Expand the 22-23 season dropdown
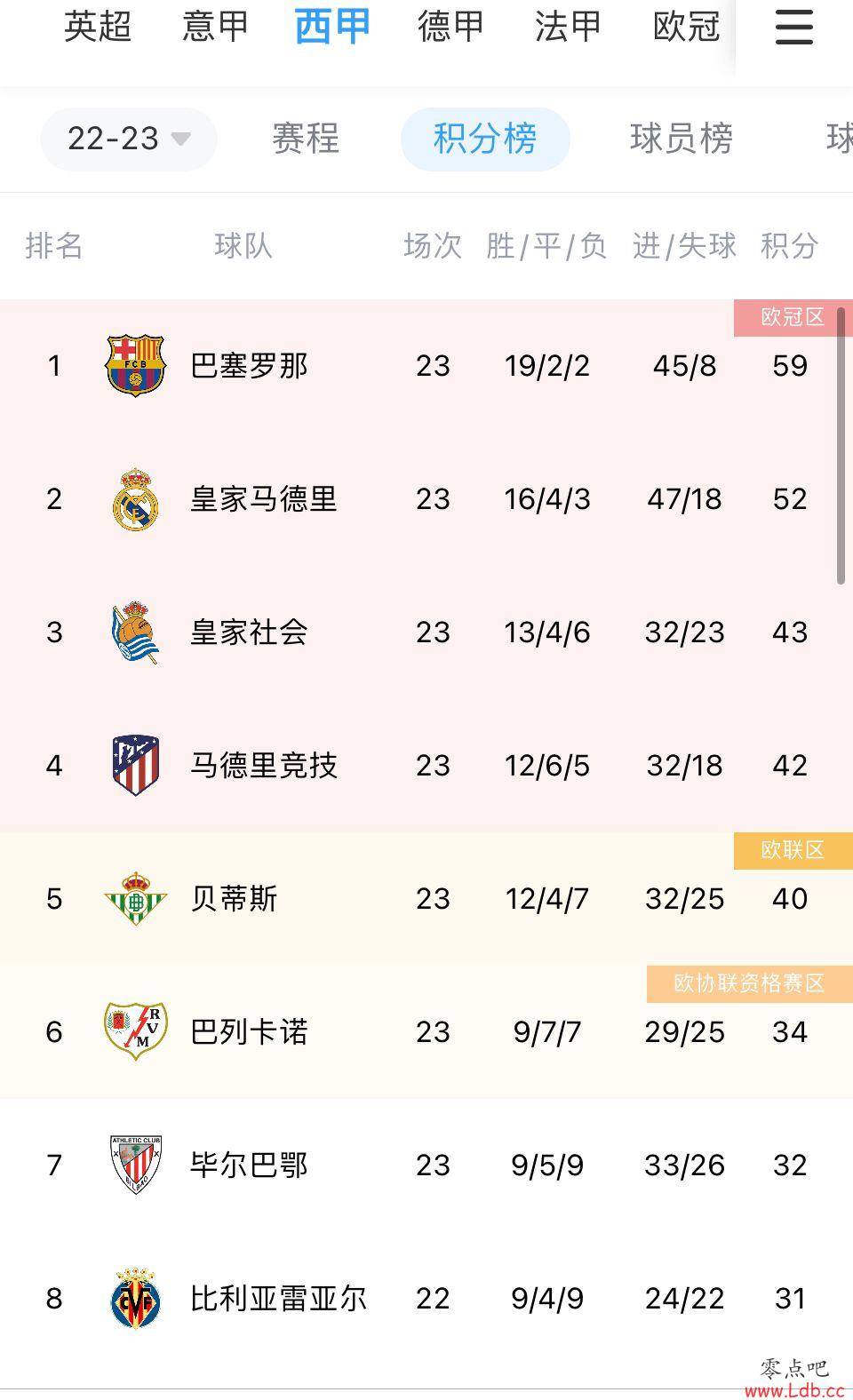The image size is (853, 1400). pos(128,139)
